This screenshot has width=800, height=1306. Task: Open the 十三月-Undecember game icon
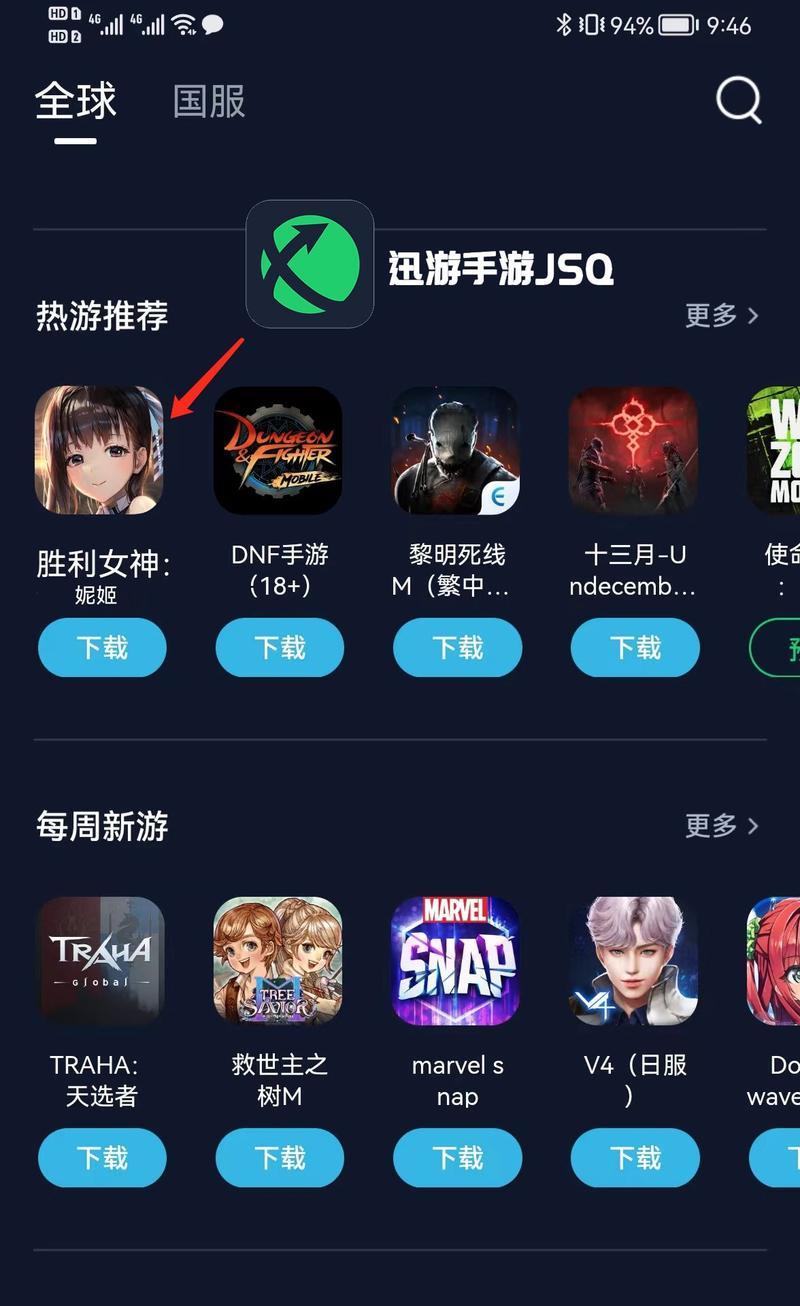point(633,450)
